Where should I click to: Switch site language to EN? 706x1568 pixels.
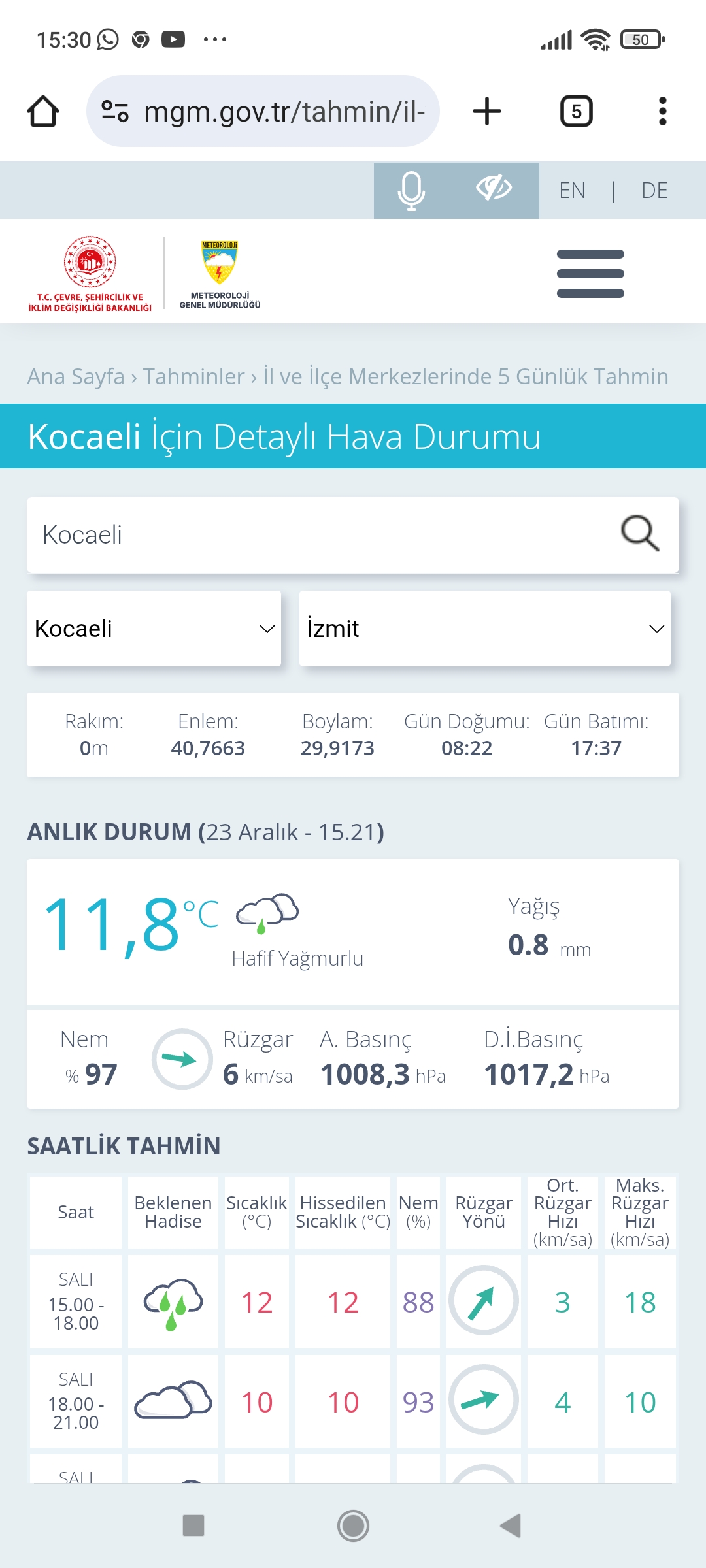click(572, 191)
